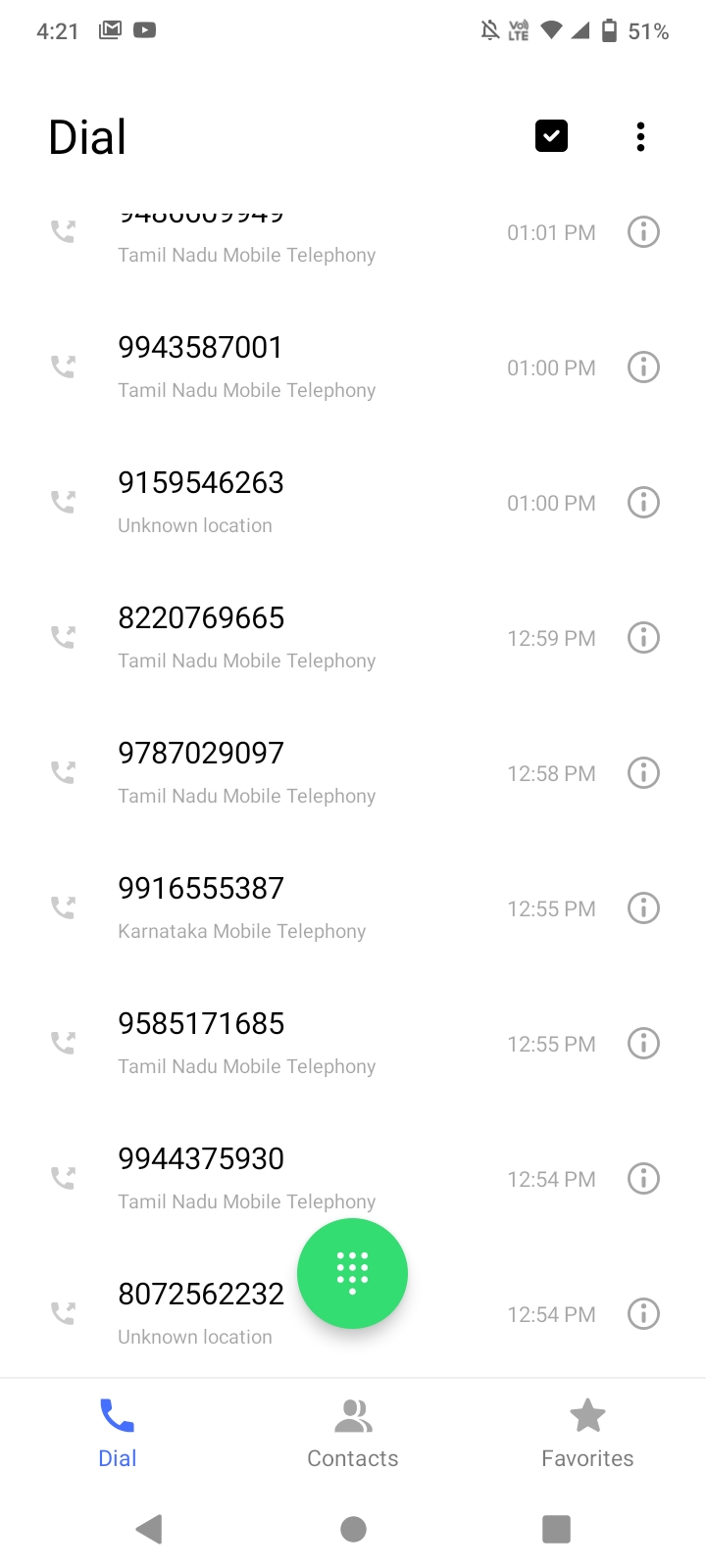Go to home screen via home button
The image size is (706, 1568).
[353, 1529]
